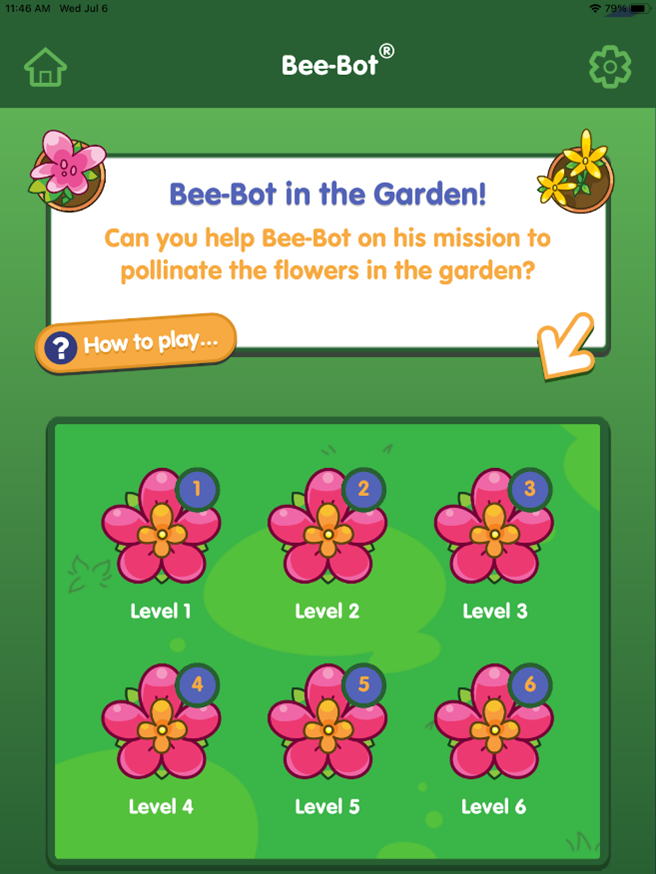Go to the home screen icon
This screenshot has height=874, width=656.
coord(45,66)
